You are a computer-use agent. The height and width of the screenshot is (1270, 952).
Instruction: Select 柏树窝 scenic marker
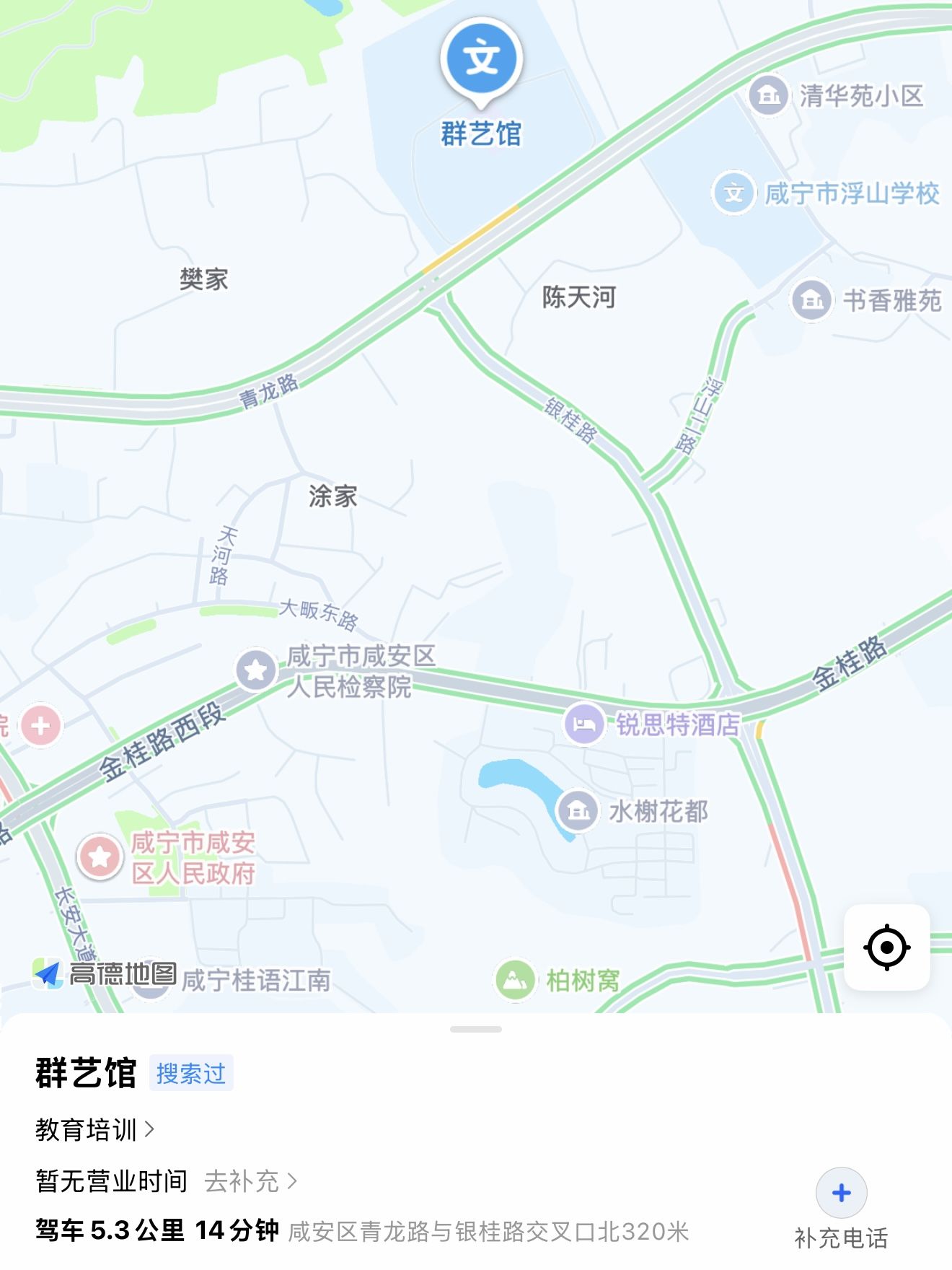[x=515, y=979]
